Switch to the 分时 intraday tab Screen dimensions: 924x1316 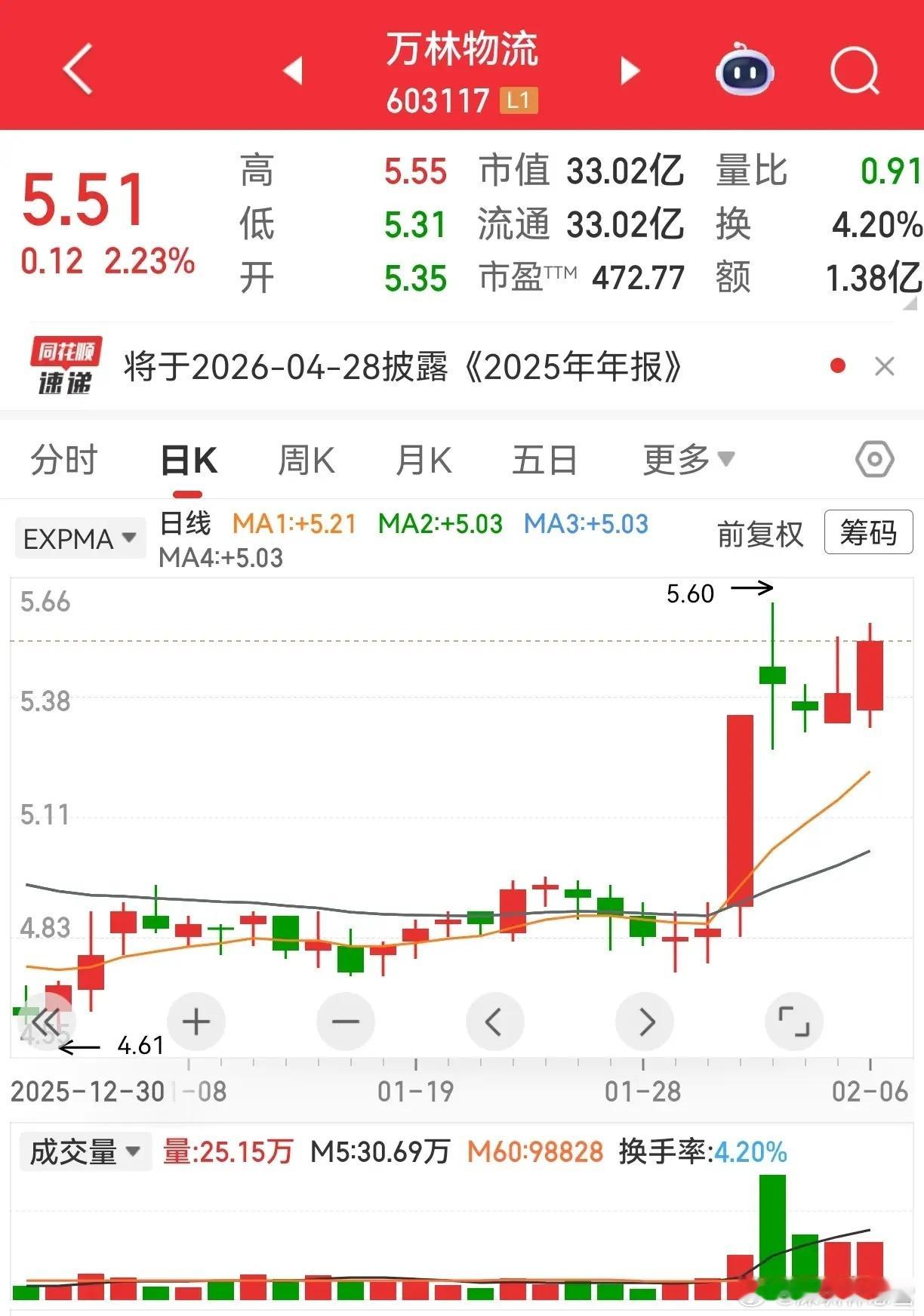click(63, 459)
